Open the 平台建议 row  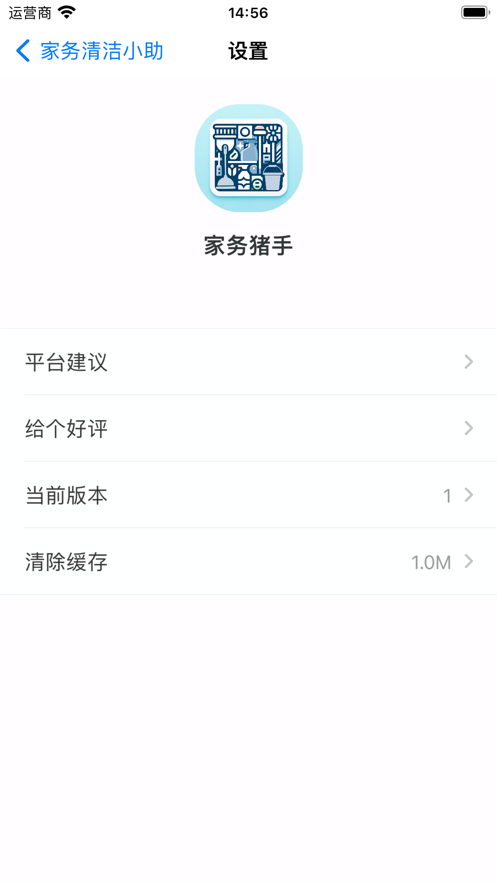(248, 362)
